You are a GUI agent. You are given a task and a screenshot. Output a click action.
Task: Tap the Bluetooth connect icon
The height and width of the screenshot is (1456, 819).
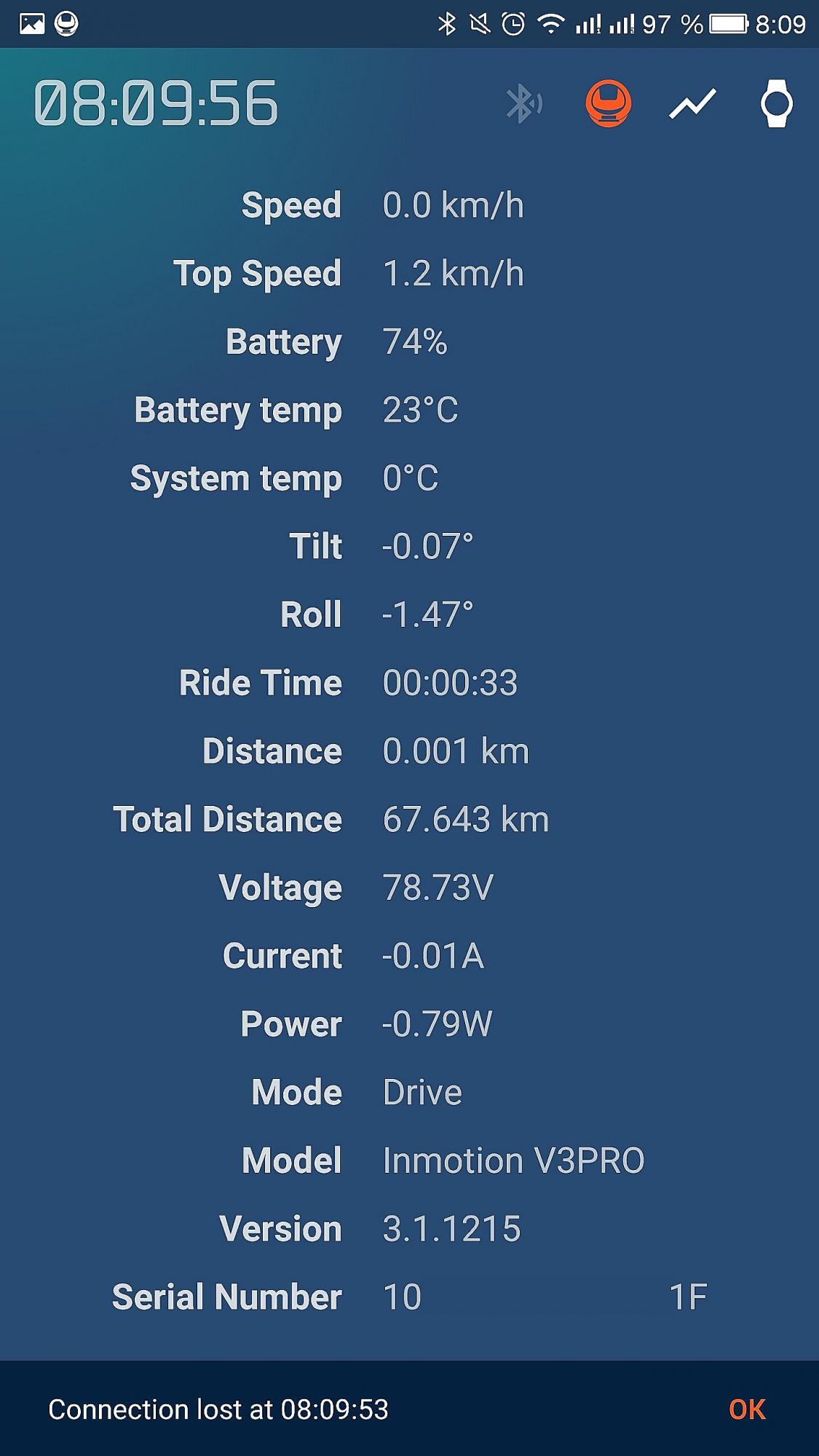point(524,103)
